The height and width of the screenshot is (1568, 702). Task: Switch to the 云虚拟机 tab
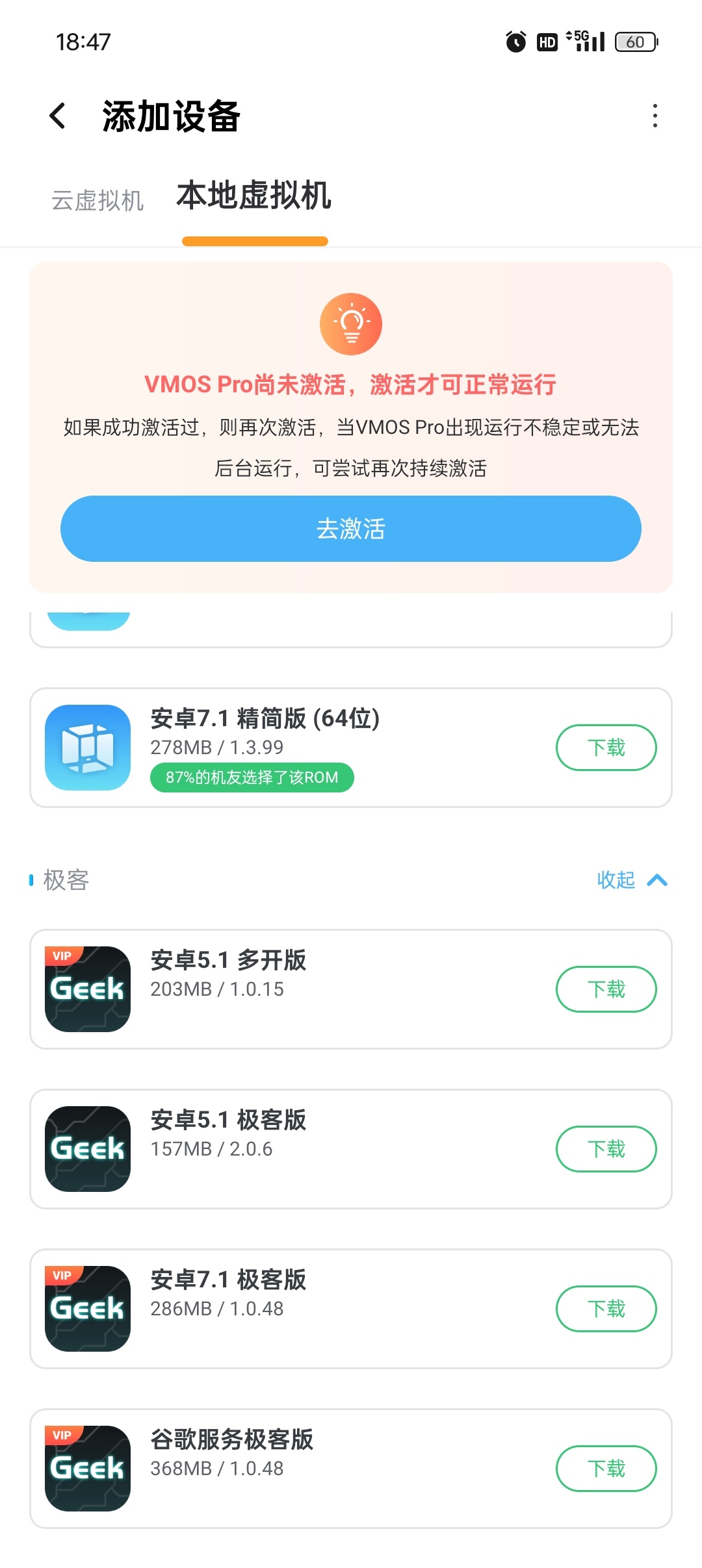(97, 201)
